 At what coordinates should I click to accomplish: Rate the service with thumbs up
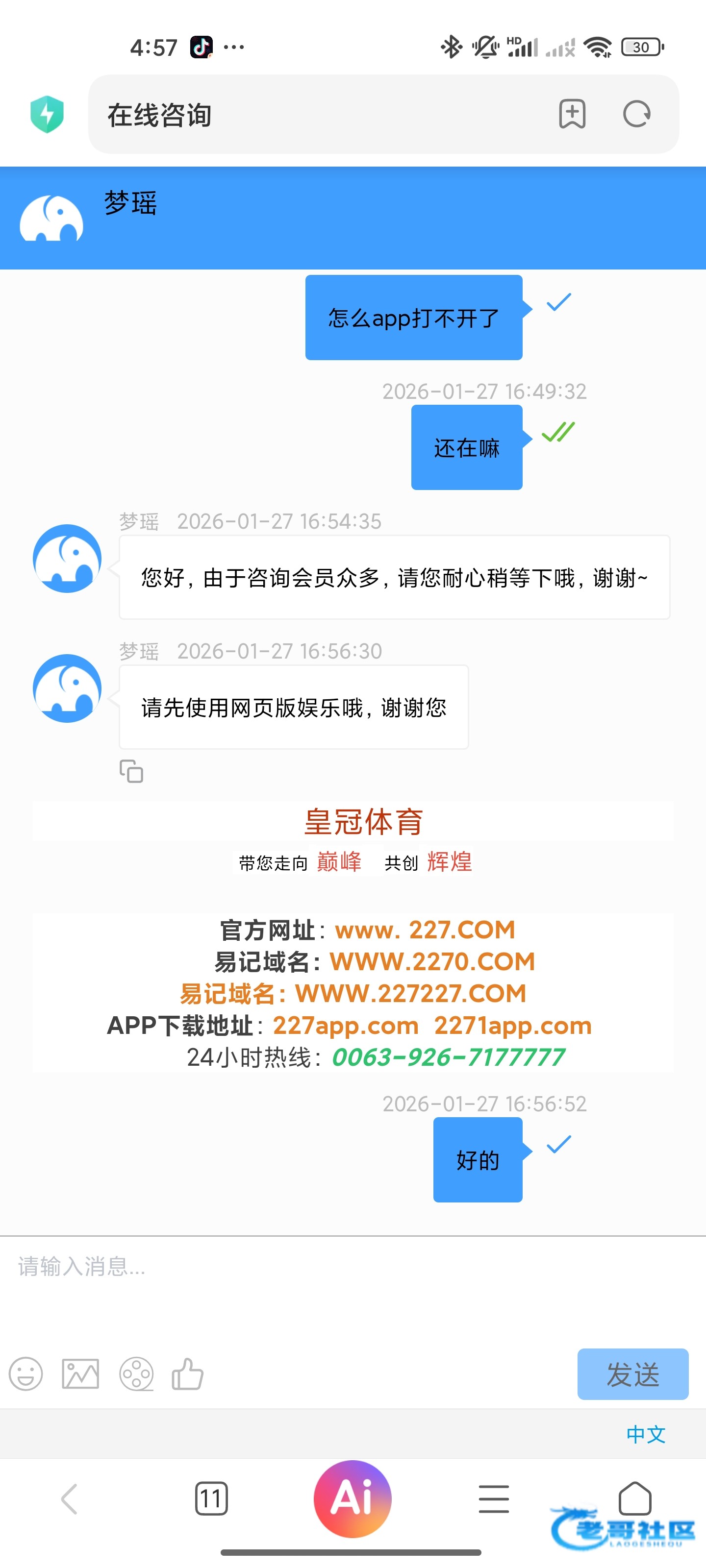(x=188, y=1374)
